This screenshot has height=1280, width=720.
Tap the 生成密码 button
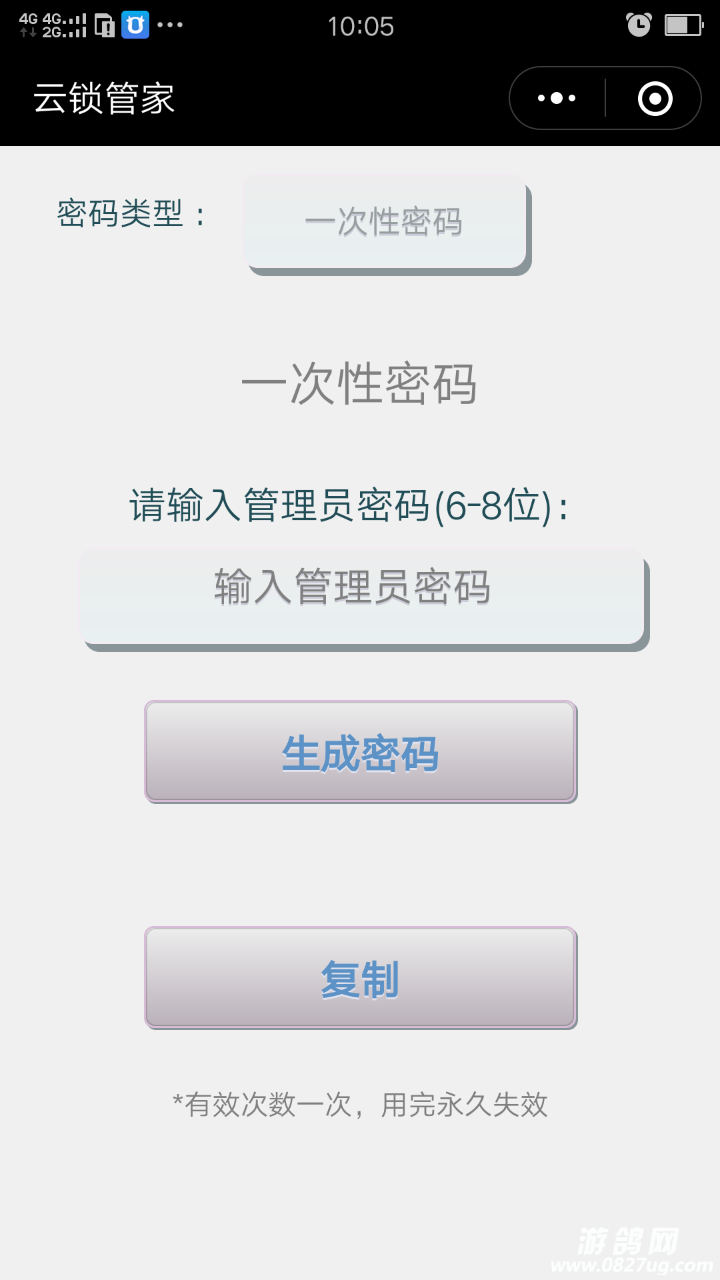pos(360,752)
